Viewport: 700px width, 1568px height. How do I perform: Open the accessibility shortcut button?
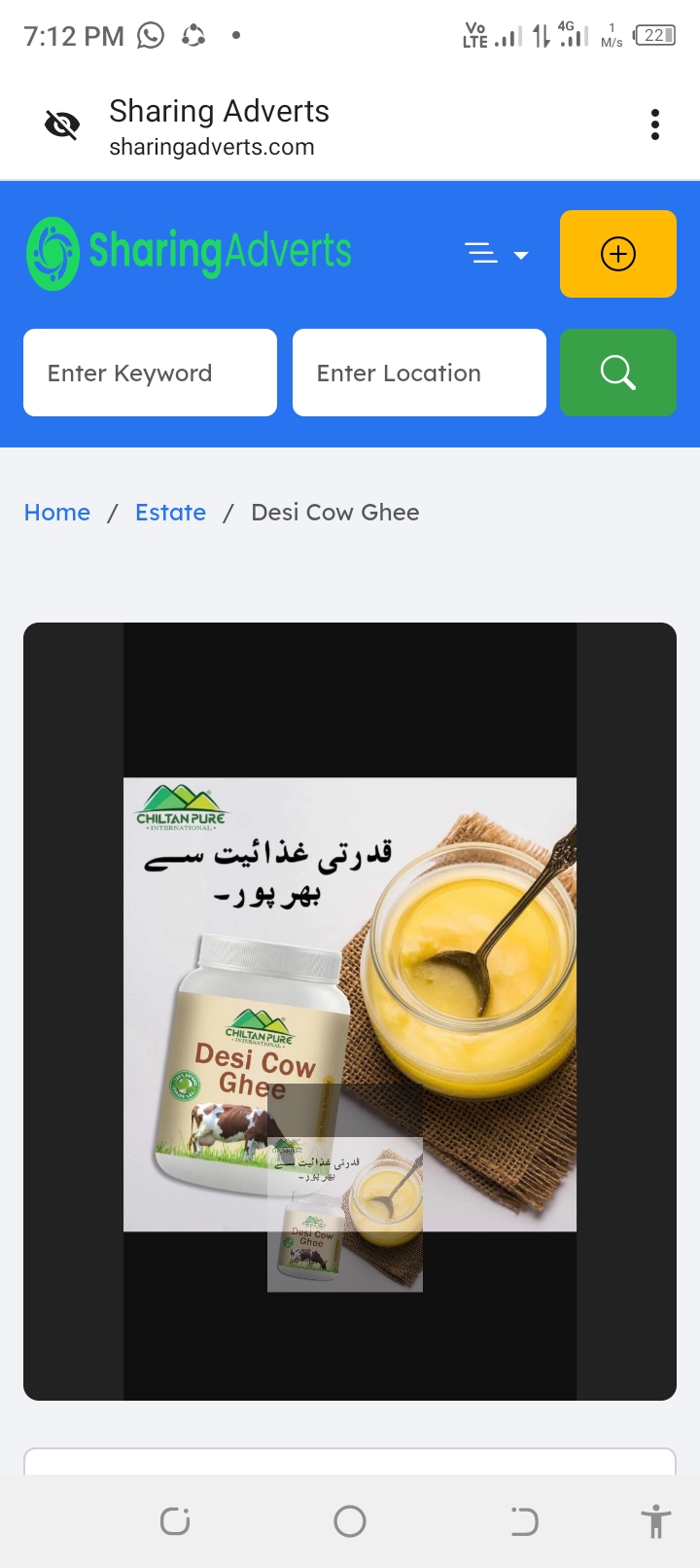point(656,1521)
